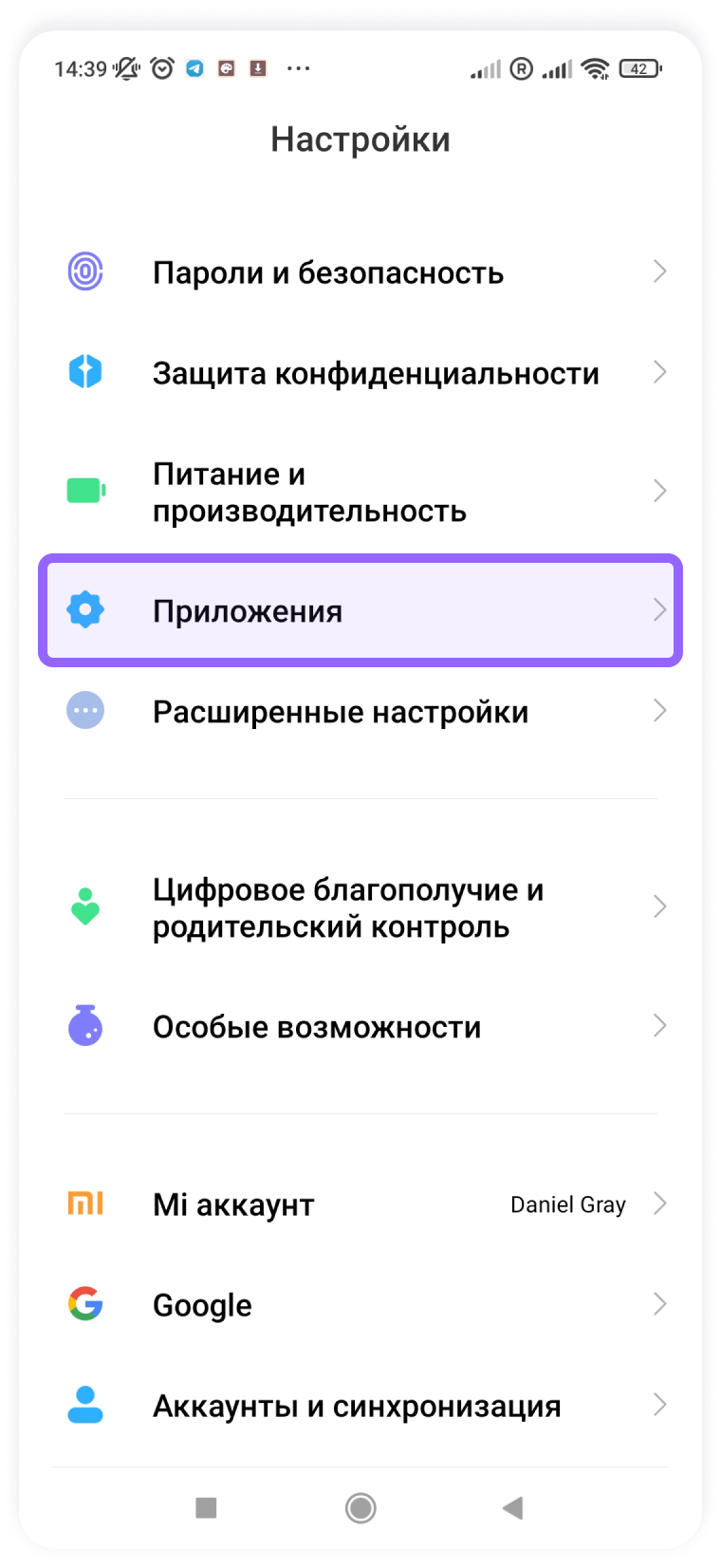Tap the system back button

[512, 1507]
